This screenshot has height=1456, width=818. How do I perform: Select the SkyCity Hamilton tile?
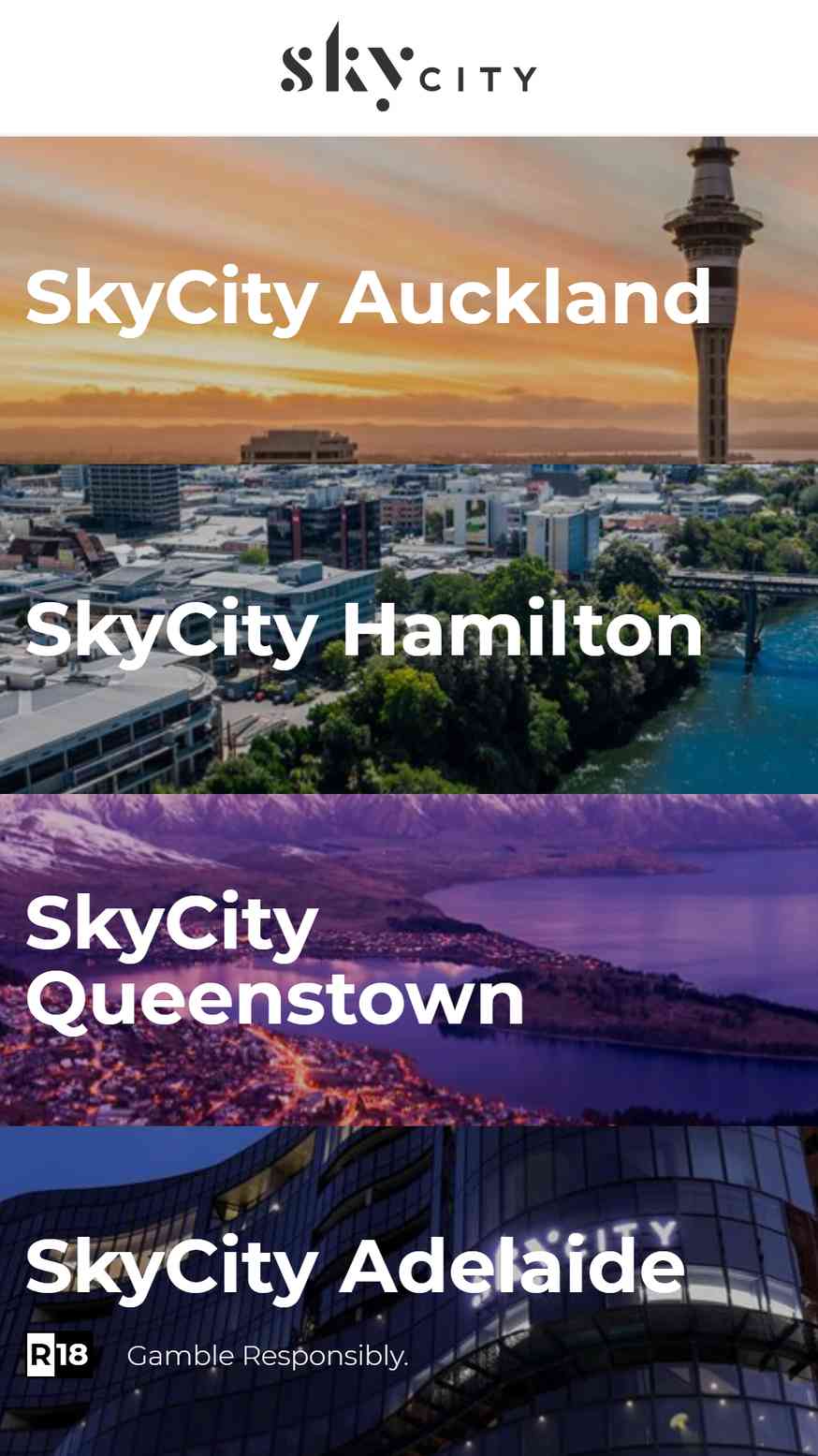(409, 630)
